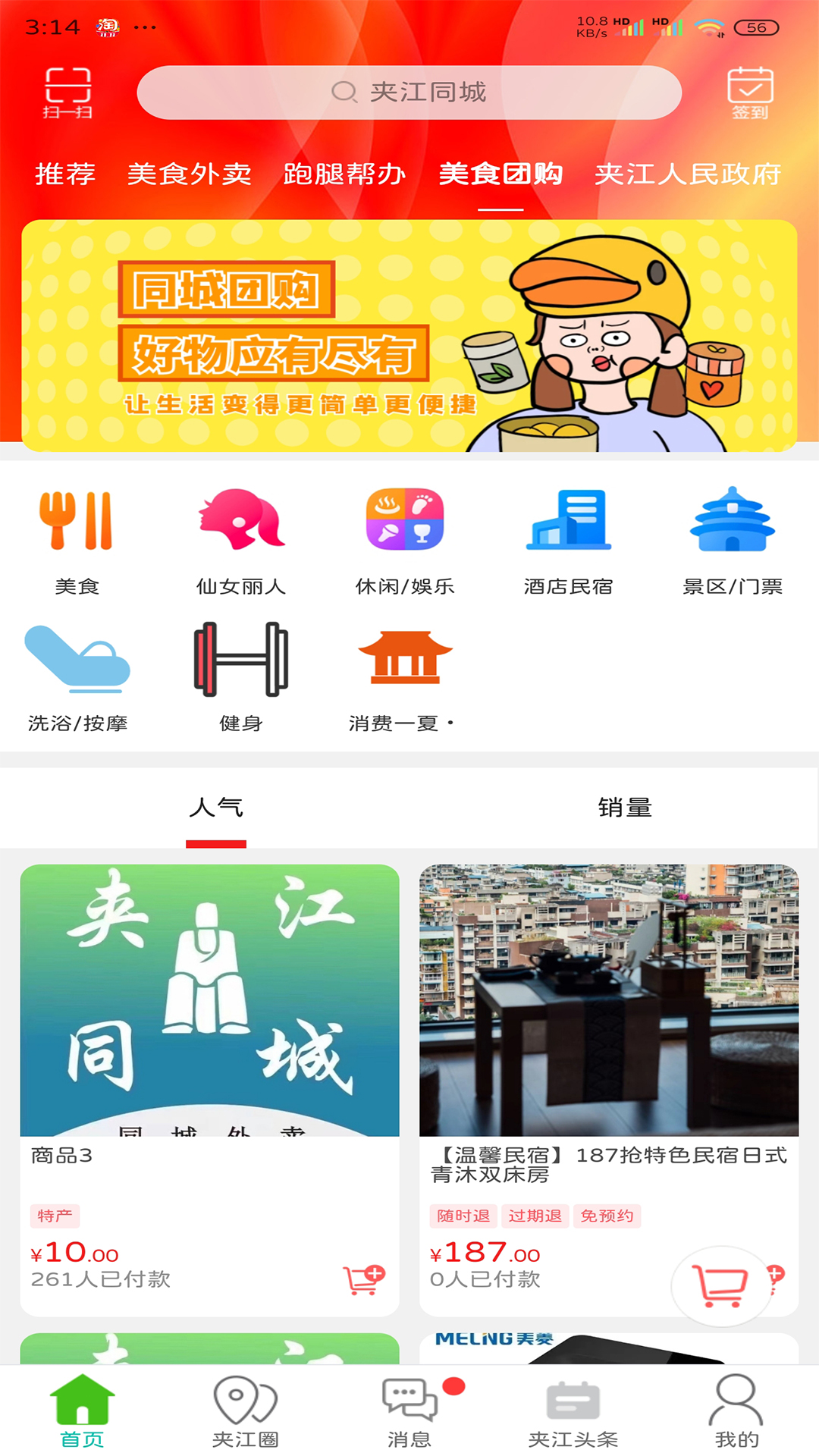This screenshot has width=819, height=1456.
Task: Select the 洗浴/按摩 spa category icon
Action: pyautogui.click(x=78, y=661)
